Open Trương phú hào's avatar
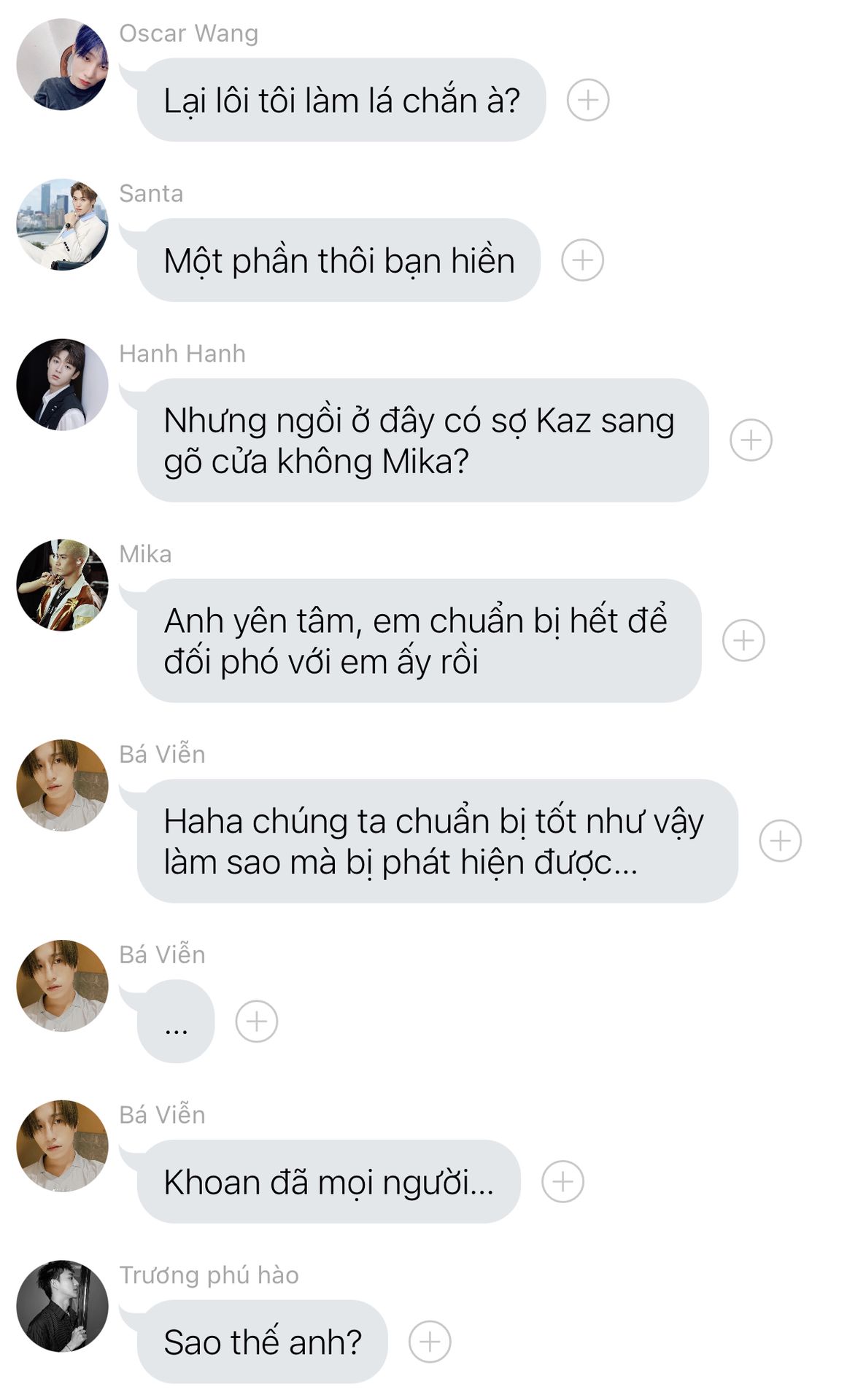Screen dimensions: 847x1400 click(x=62, y=1306)
